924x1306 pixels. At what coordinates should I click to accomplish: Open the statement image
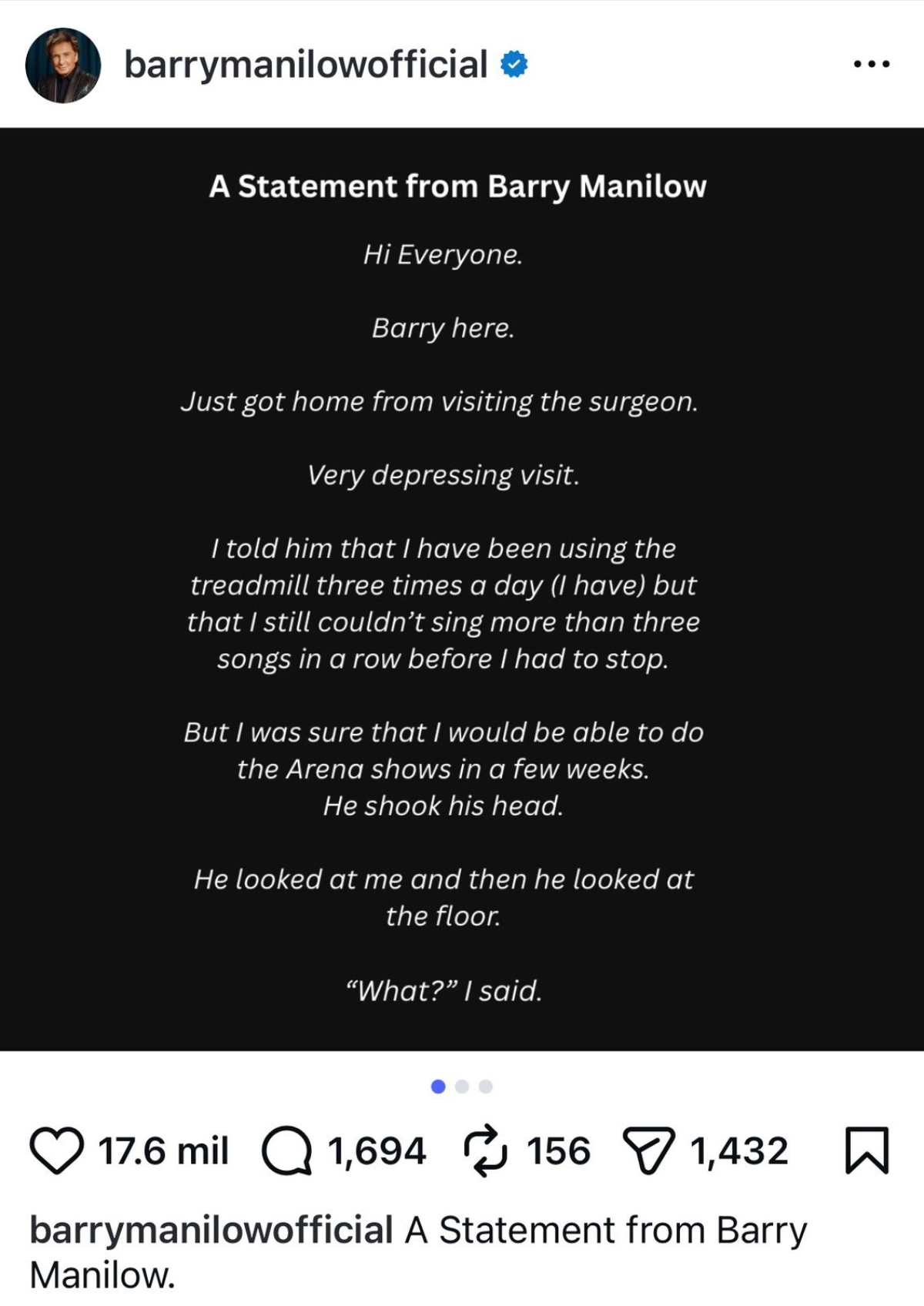tap(462, 589)
